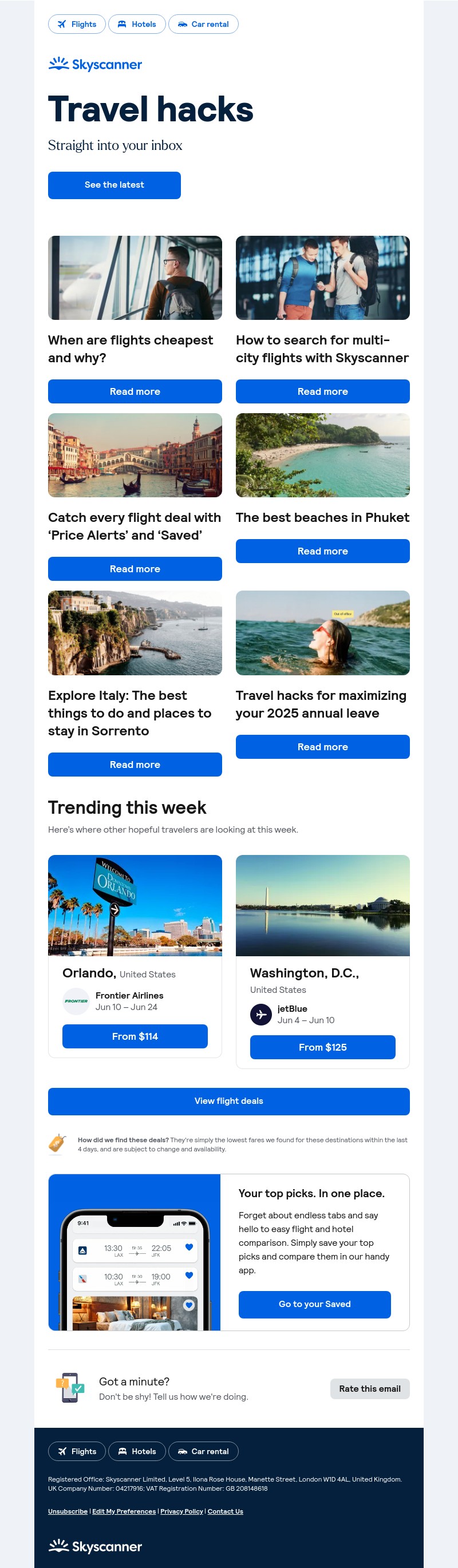Tap the top Flights chip
458x1568 pixels.
[x=77, y=25]
